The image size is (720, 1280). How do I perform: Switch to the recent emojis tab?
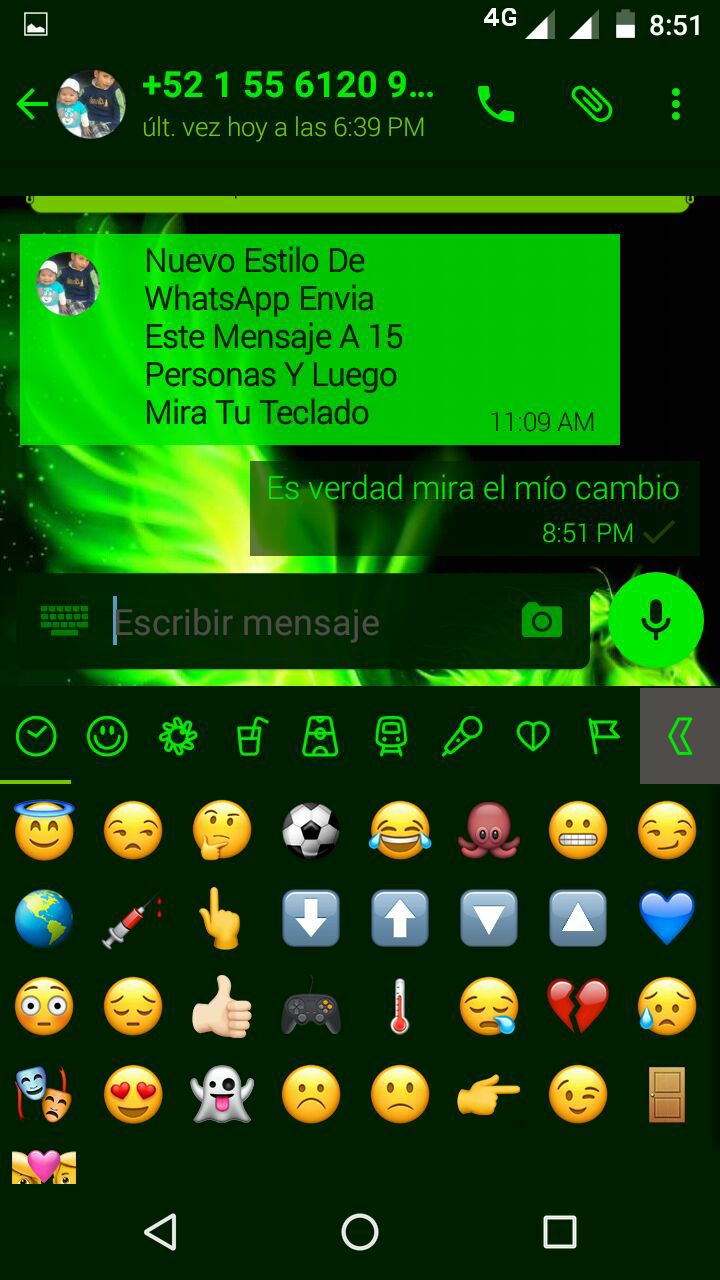[36, 738]
